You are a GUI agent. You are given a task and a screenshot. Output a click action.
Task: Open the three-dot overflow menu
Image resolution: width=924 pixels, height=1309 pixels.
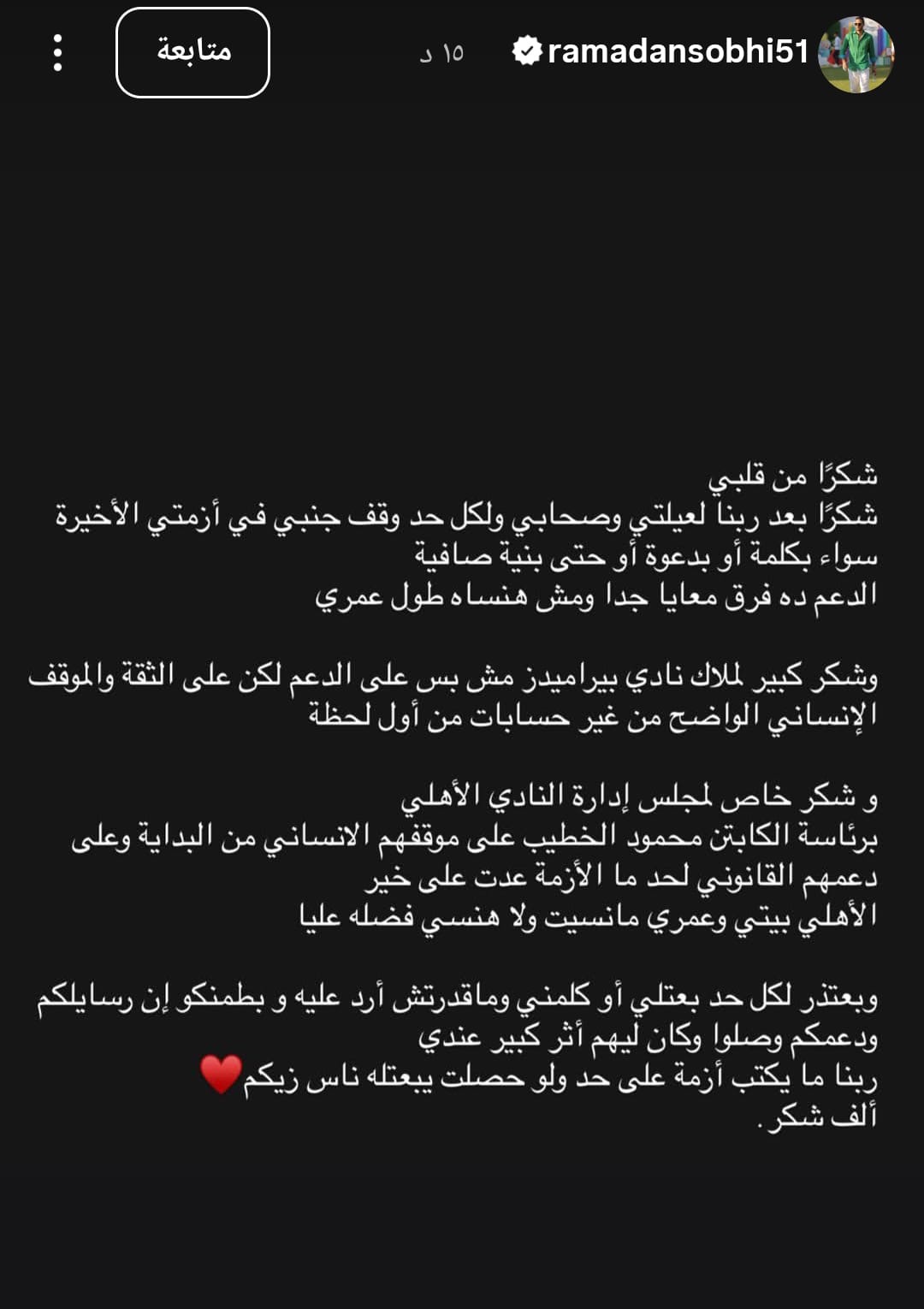[x=57, y=53]
